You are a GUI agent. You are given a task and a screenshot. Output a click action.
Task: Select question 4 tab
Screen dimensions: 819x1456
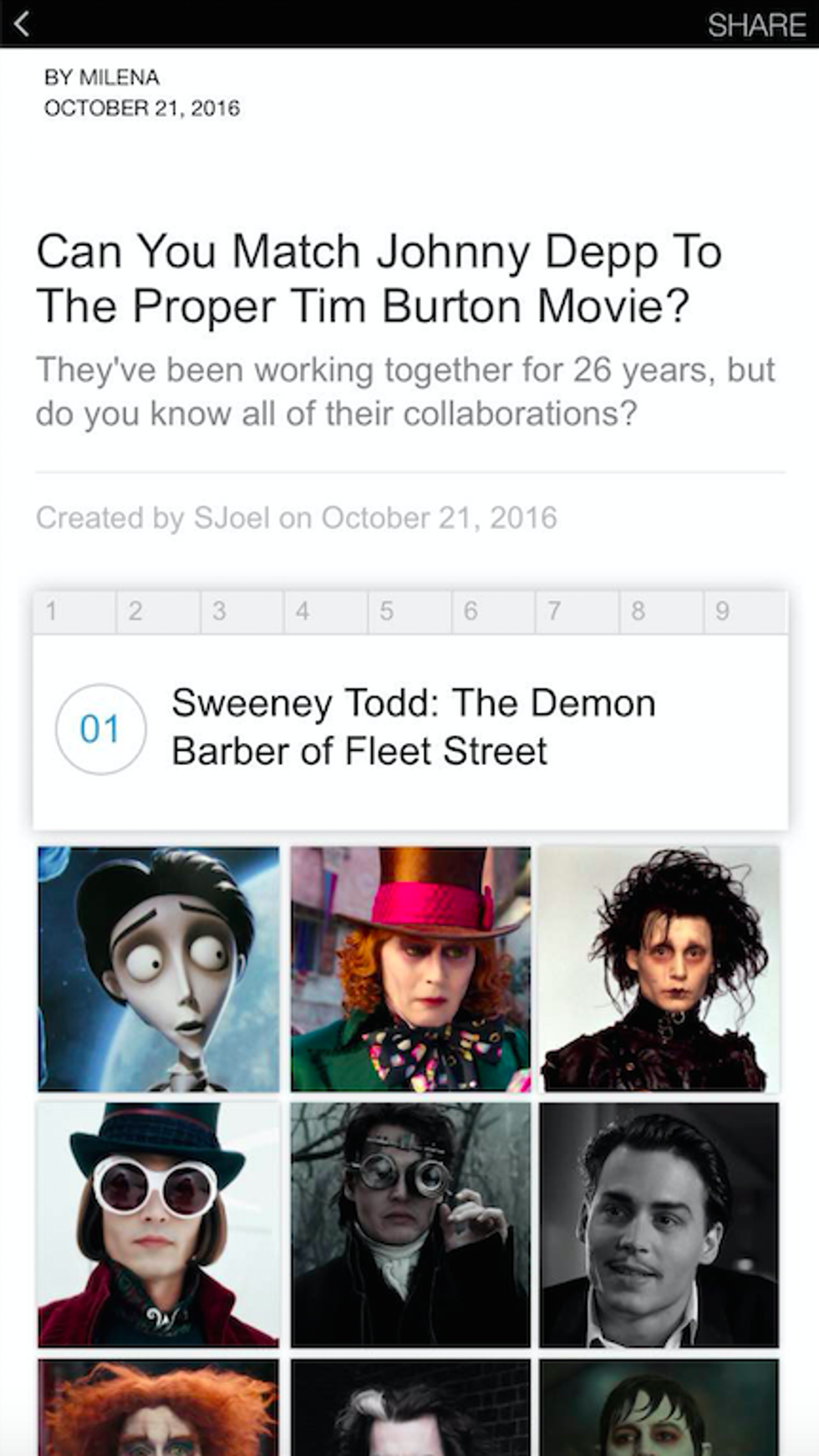(x=325, y=612)
